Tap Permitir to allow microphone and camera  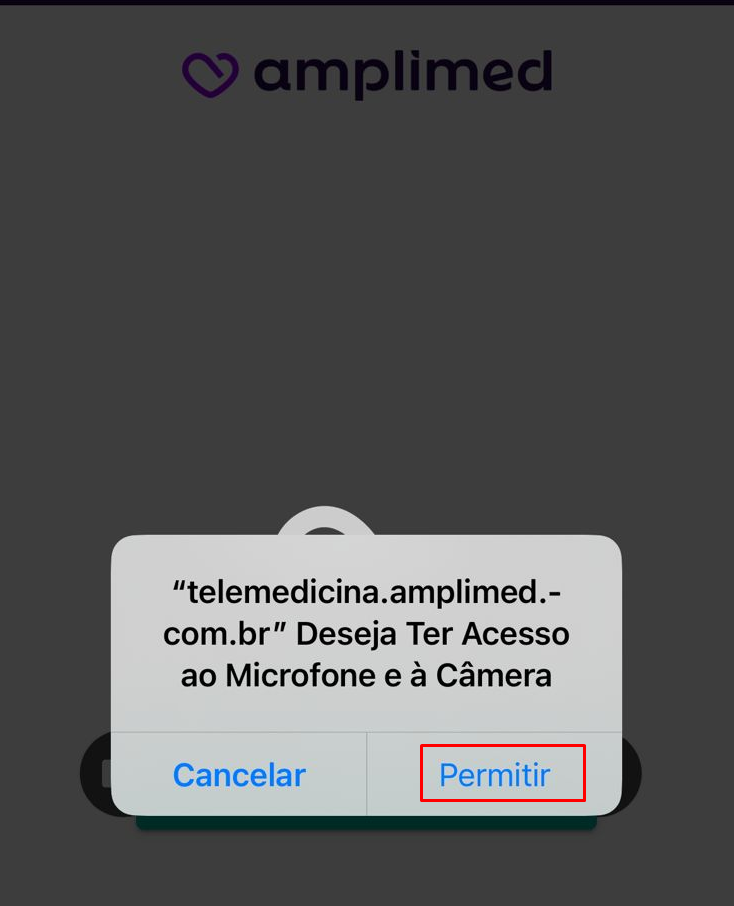496,775
